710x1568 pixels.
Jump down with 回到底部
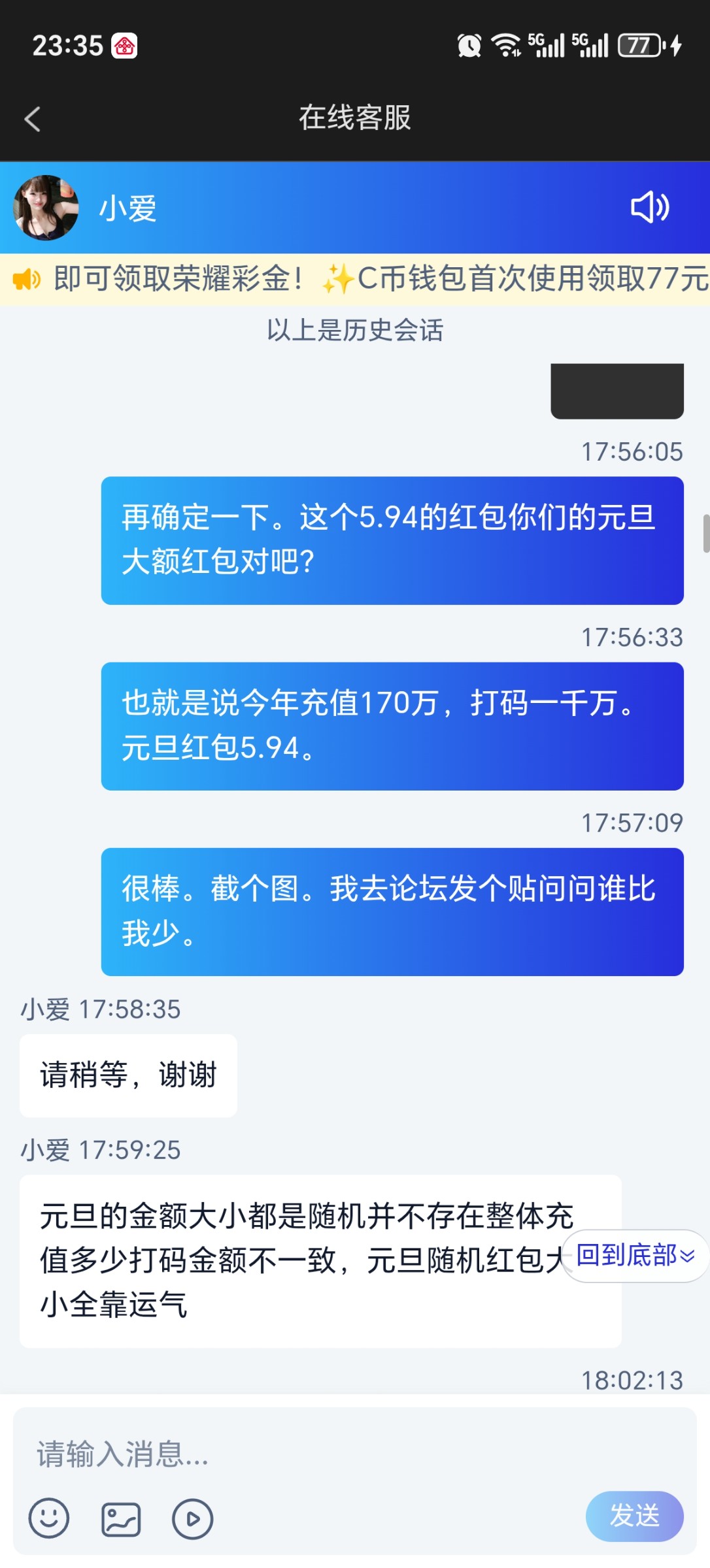coord(634,1255)
